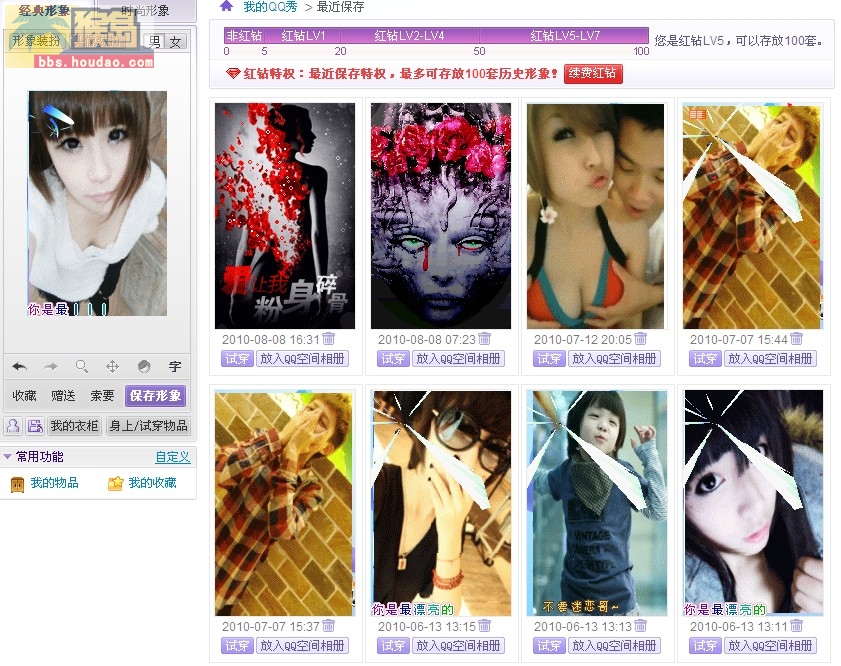The width and height of the screenshot is (841, 666).
Task: Select the move arrows tool
Action: [113, 367]
